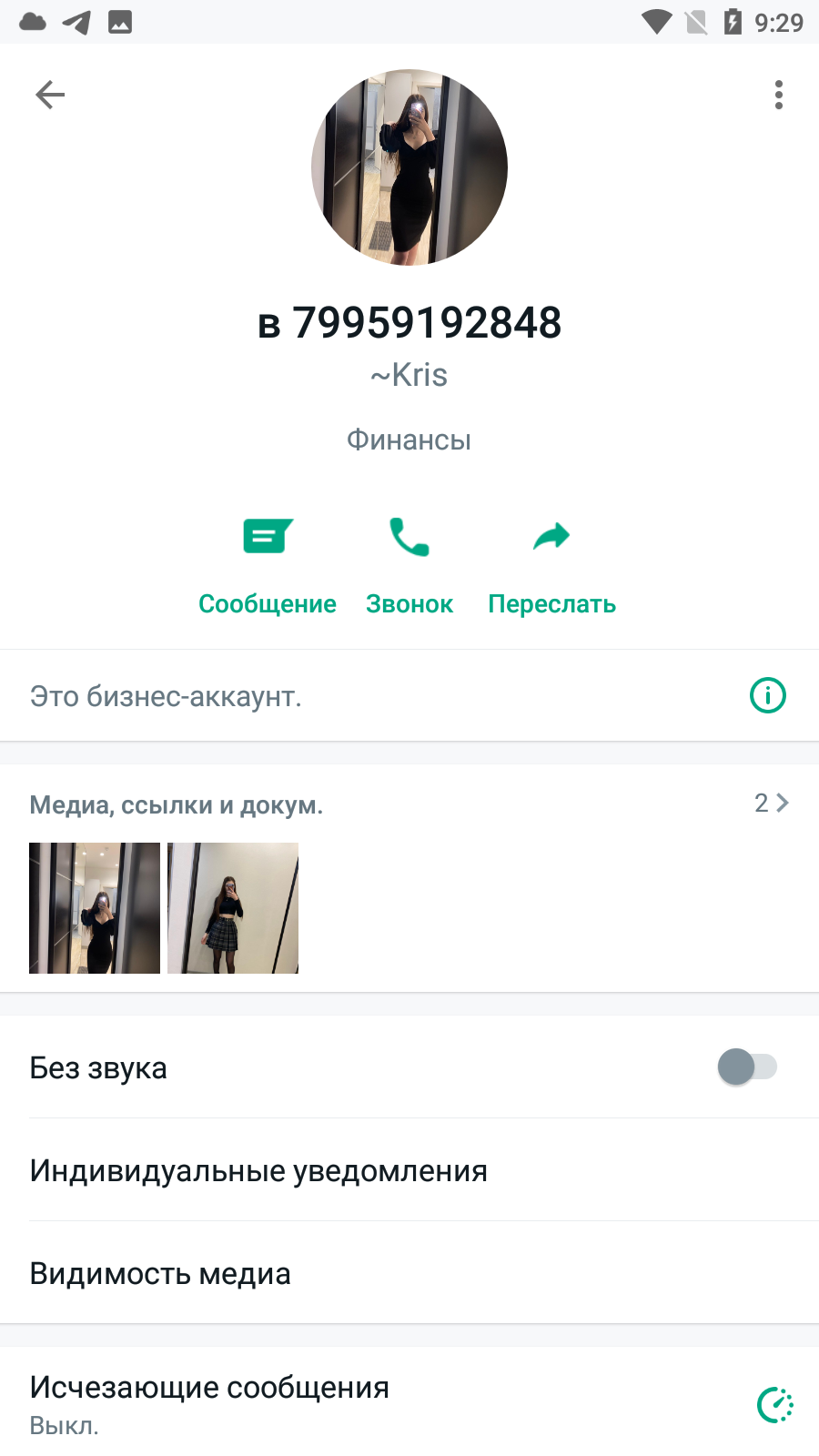Screen dimensions: 819x1456
Task: Open the plaid skirt media thumbnail
Action: pyautogui.click(x=233, y=908)
